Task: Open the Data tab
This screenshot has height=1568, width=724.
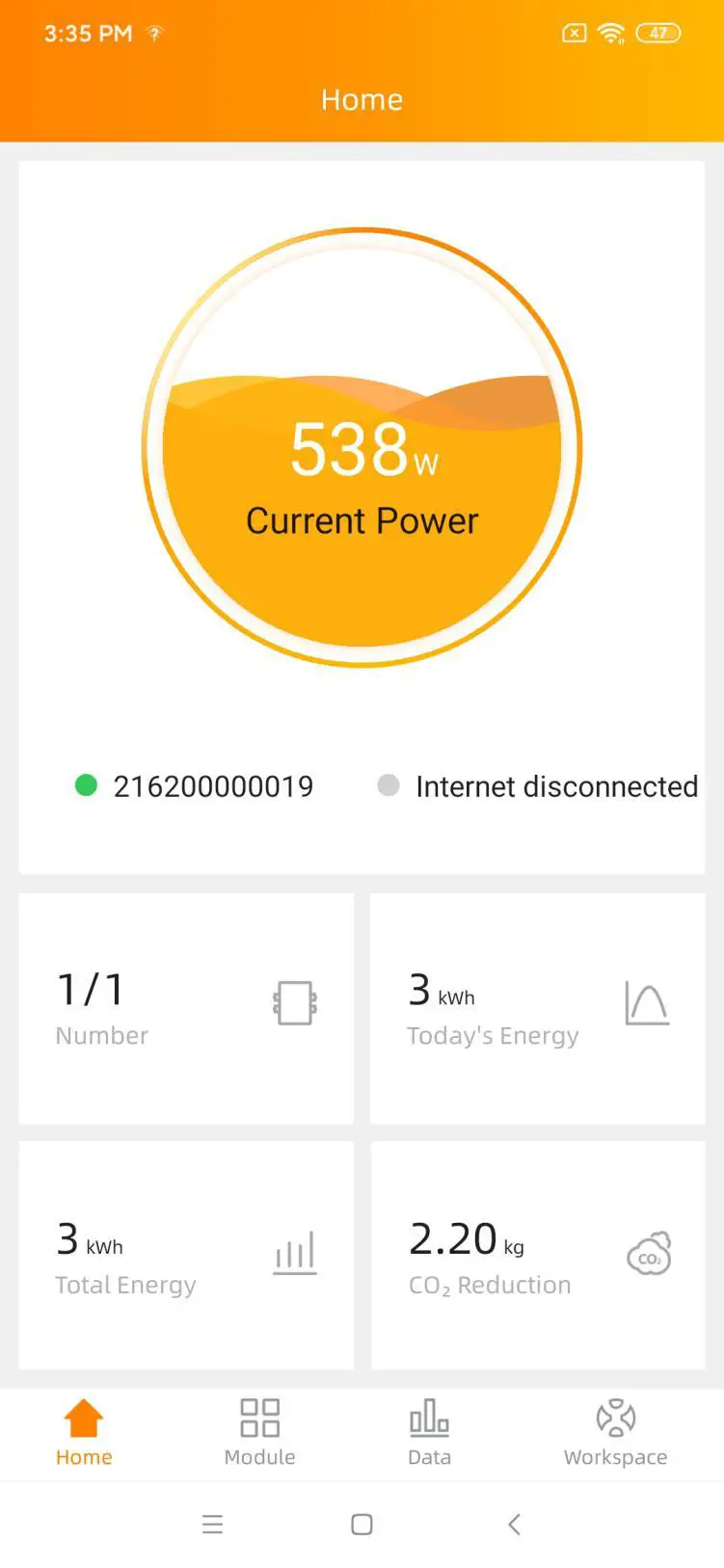Action: tap(429, 1432)
